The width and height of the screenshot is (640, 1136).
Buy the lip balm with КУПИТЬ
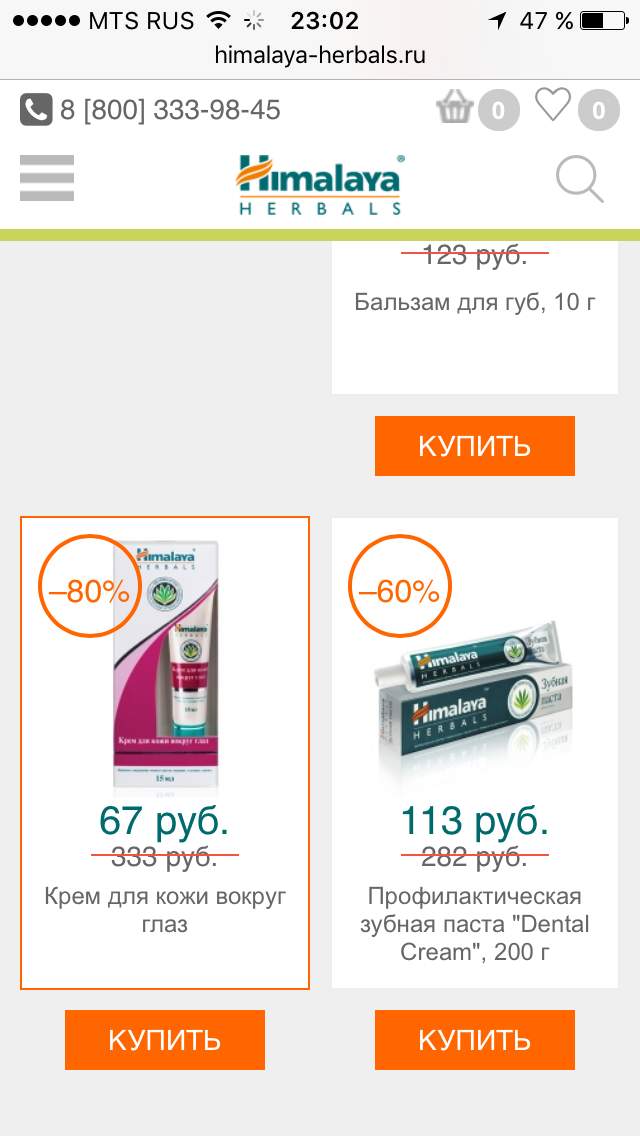pyautogui.click(x=474, y=446)
